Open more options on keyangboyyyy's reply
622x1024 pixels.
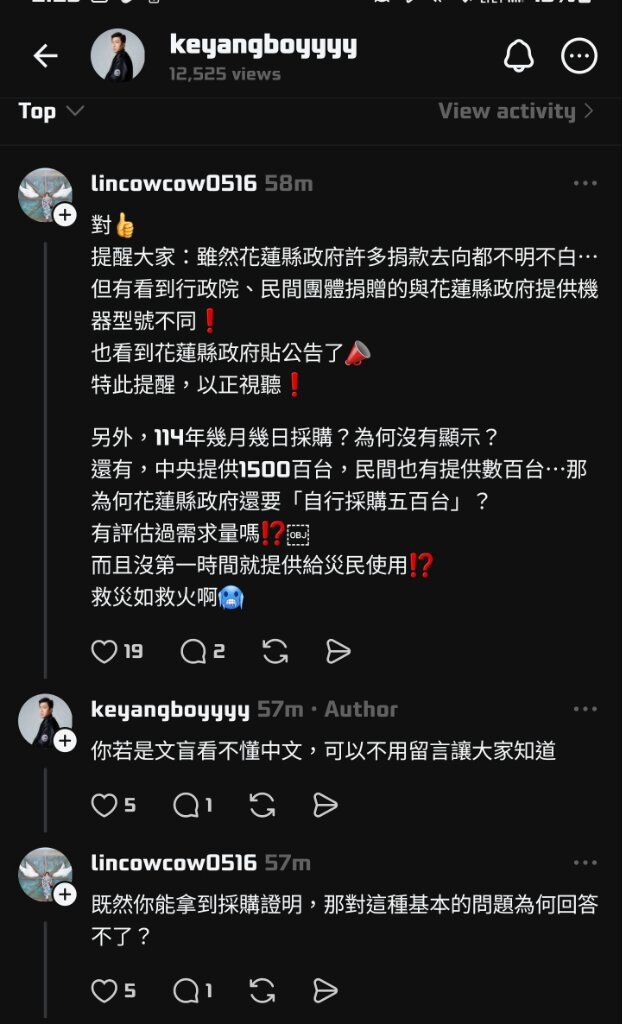tap(585, 709)
